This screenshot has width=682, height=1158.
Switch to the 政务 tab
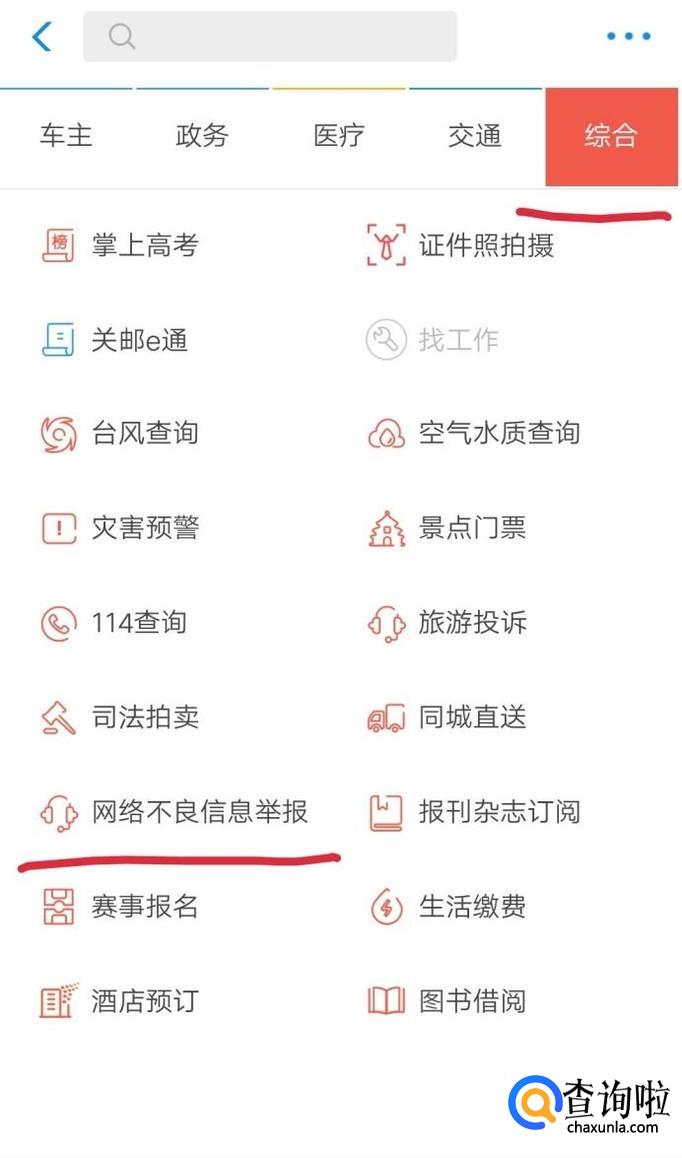(202, 136)
